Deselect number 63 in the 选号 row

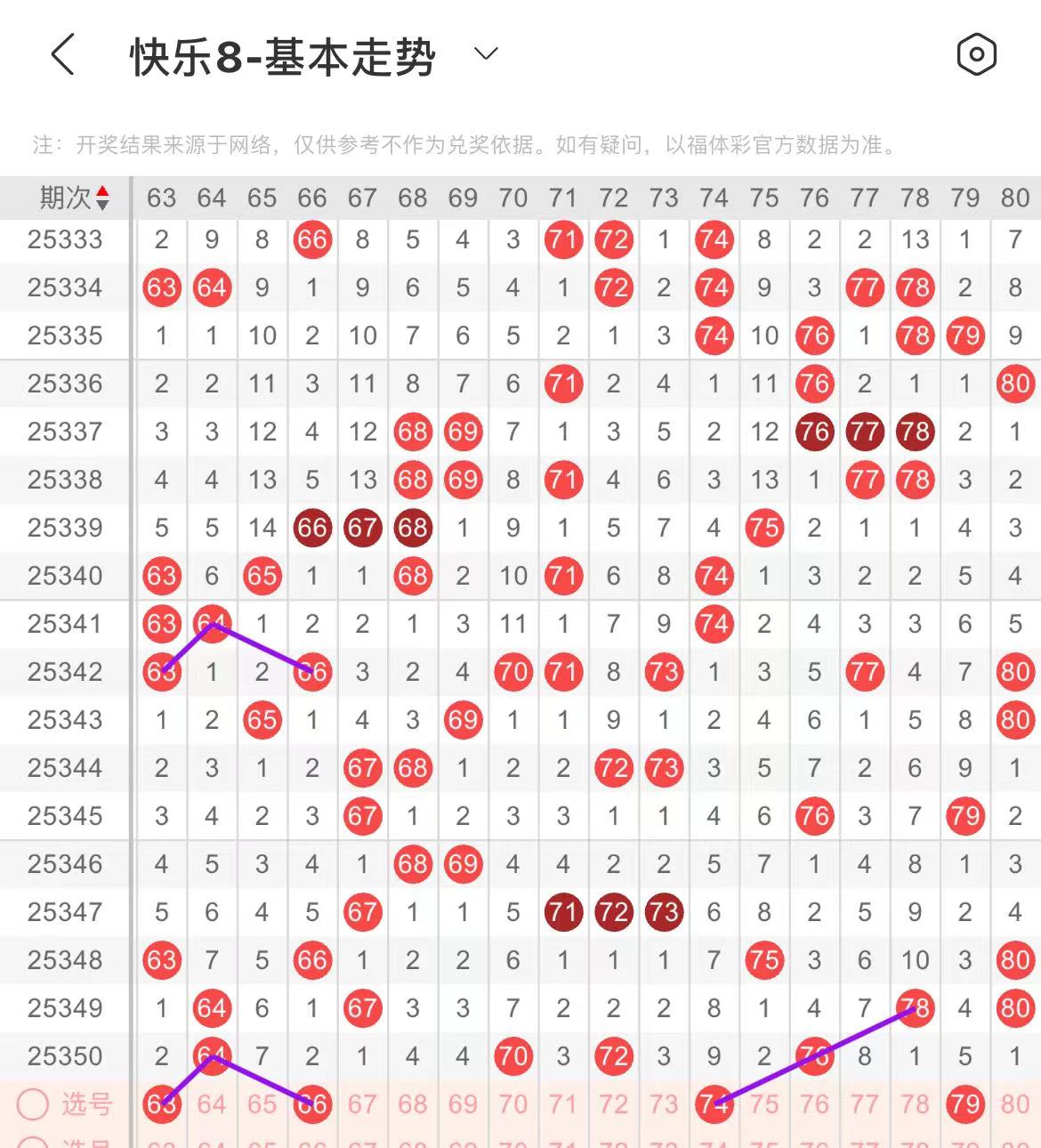pos(162,1104)
